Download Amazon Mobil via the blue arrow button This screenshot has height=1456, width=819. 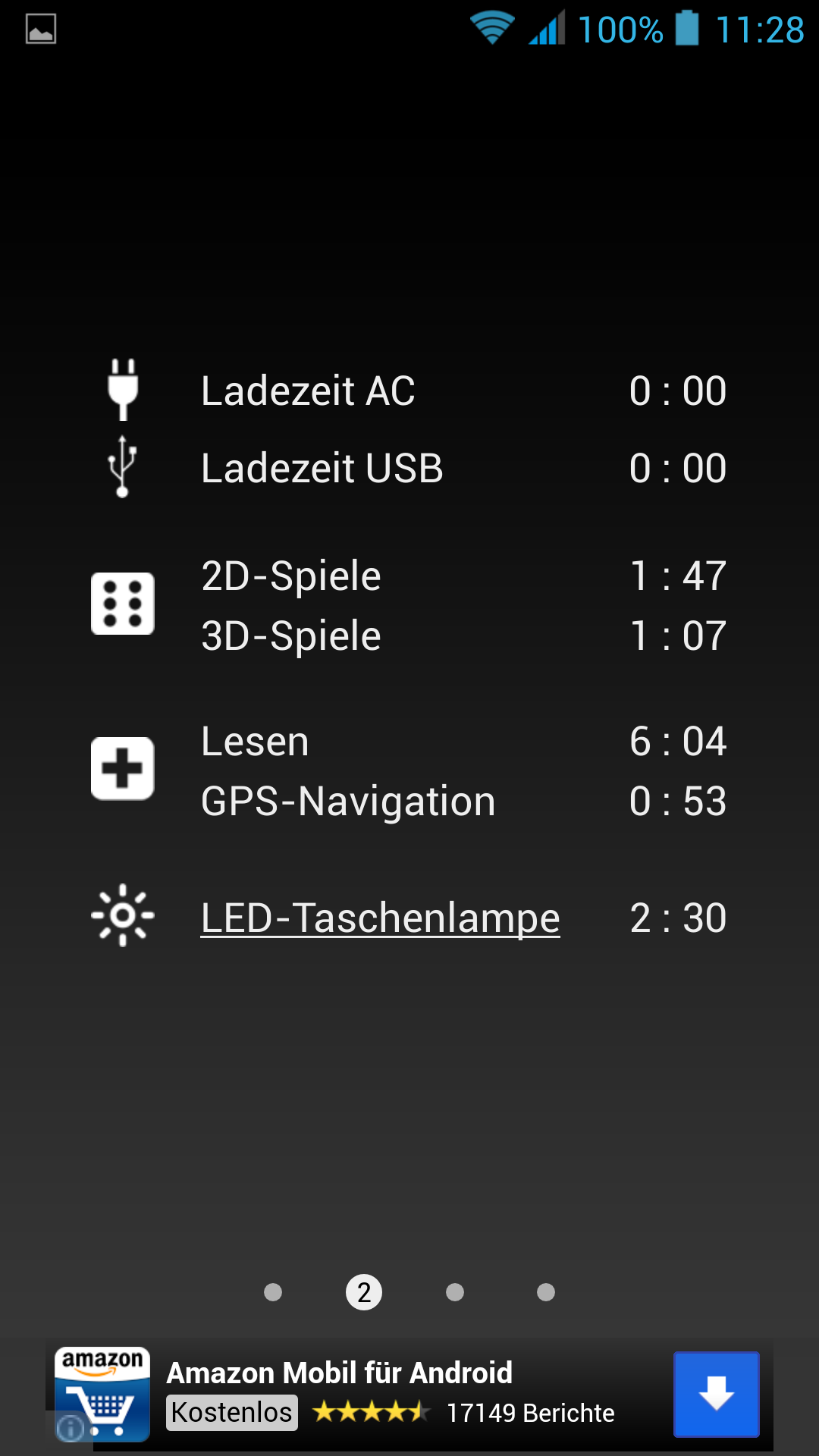pyautogui.click(x=716, y=1394)
